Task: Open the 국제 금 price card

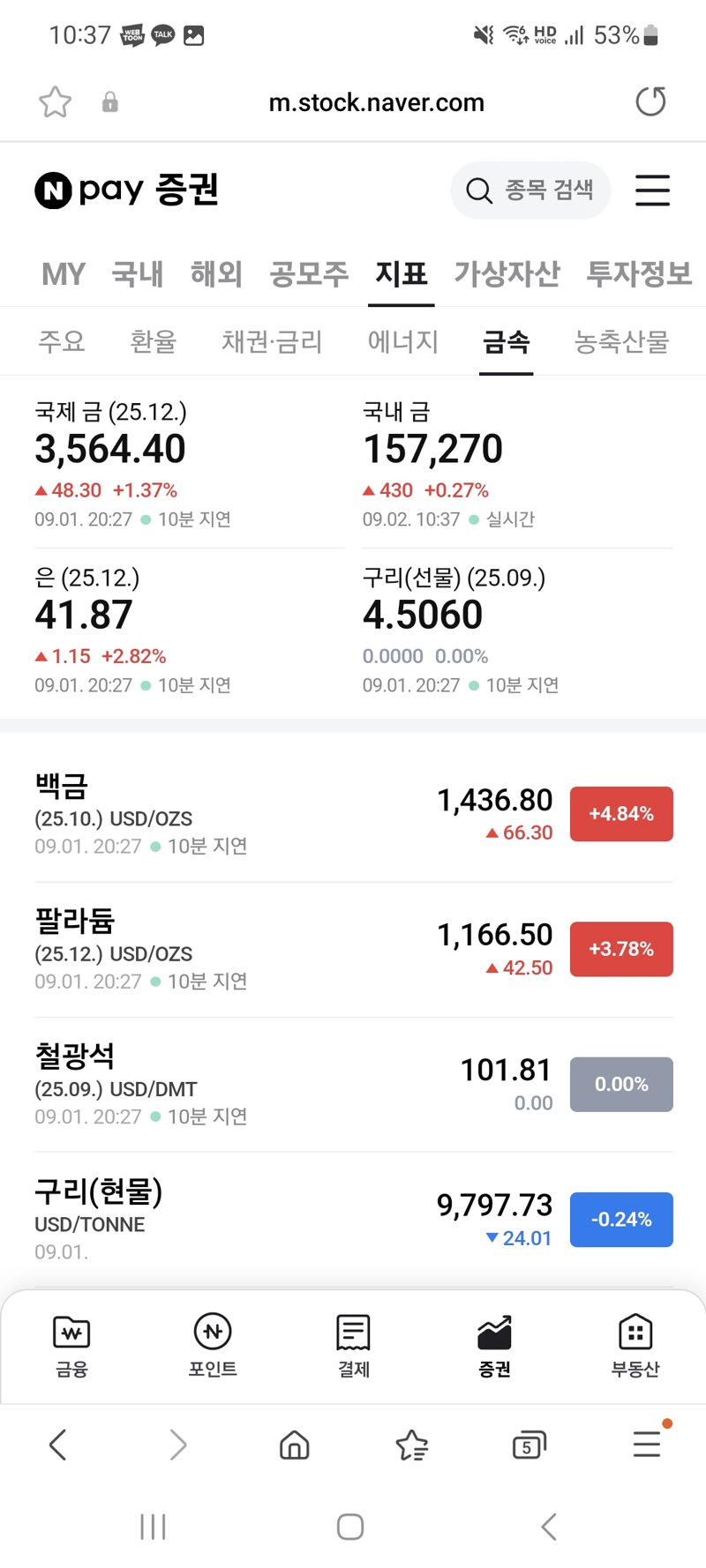Action: click(189, 464)
